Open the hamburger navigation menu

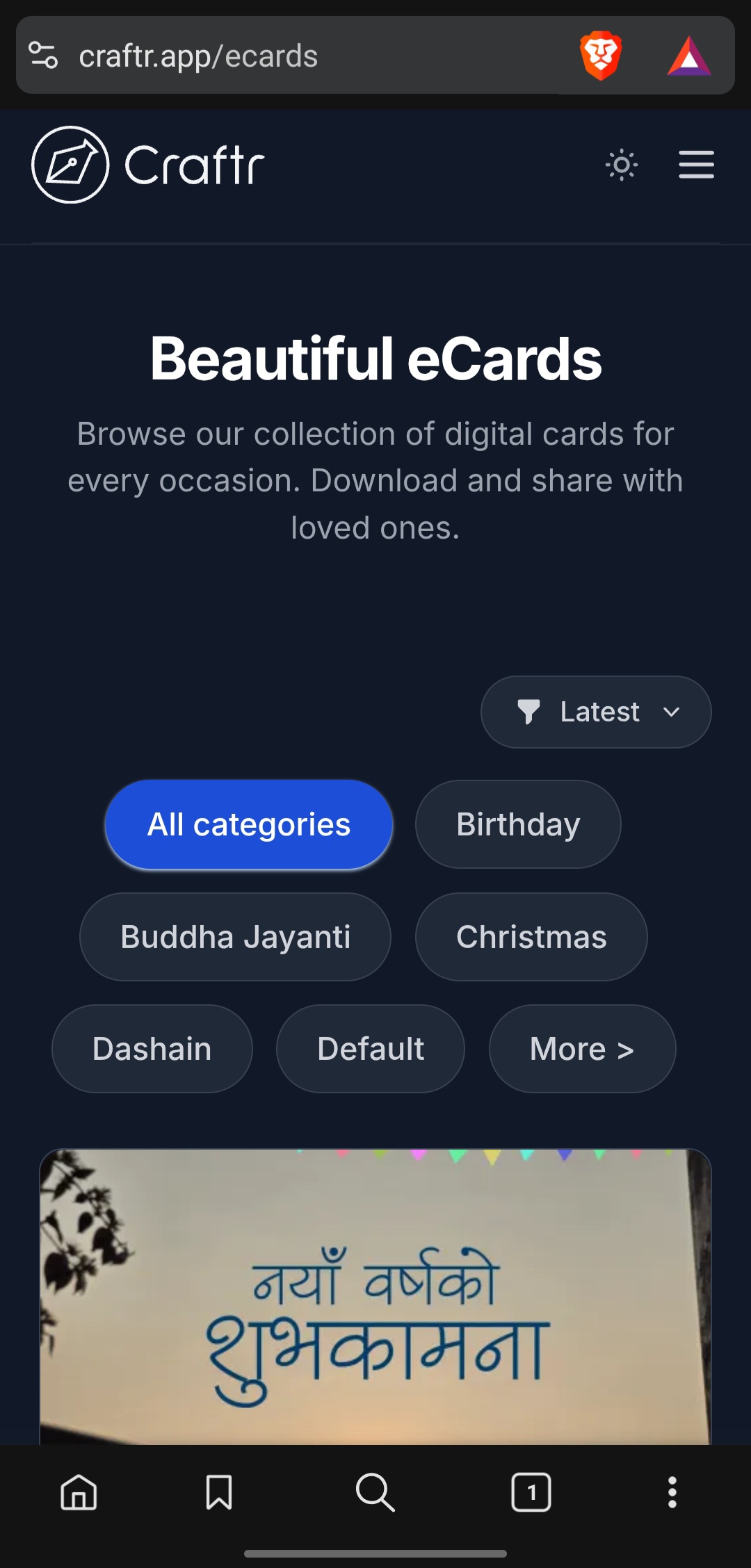[696, 165]
